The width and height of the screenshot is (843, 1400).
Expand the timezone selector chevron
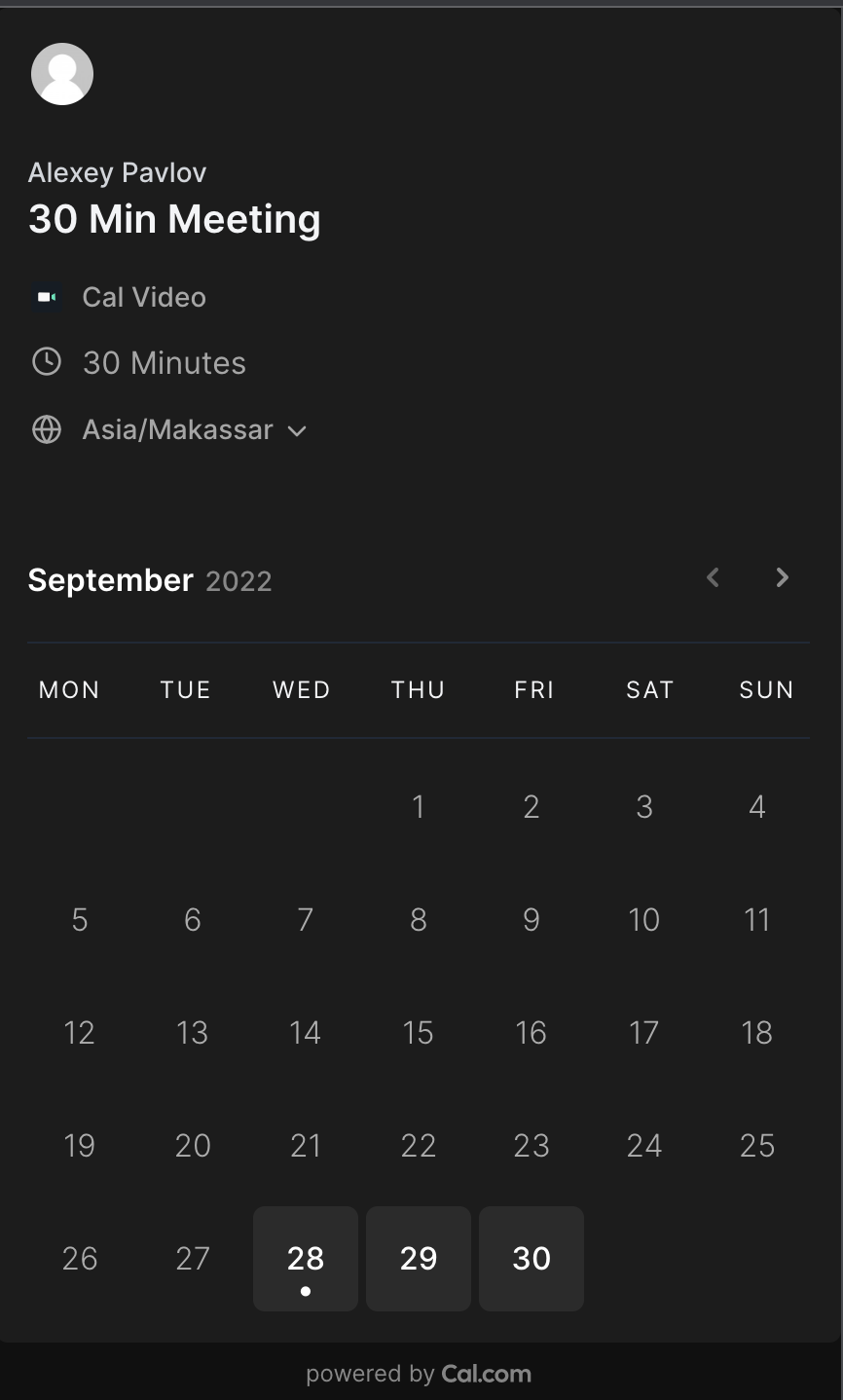pos(297,430)
